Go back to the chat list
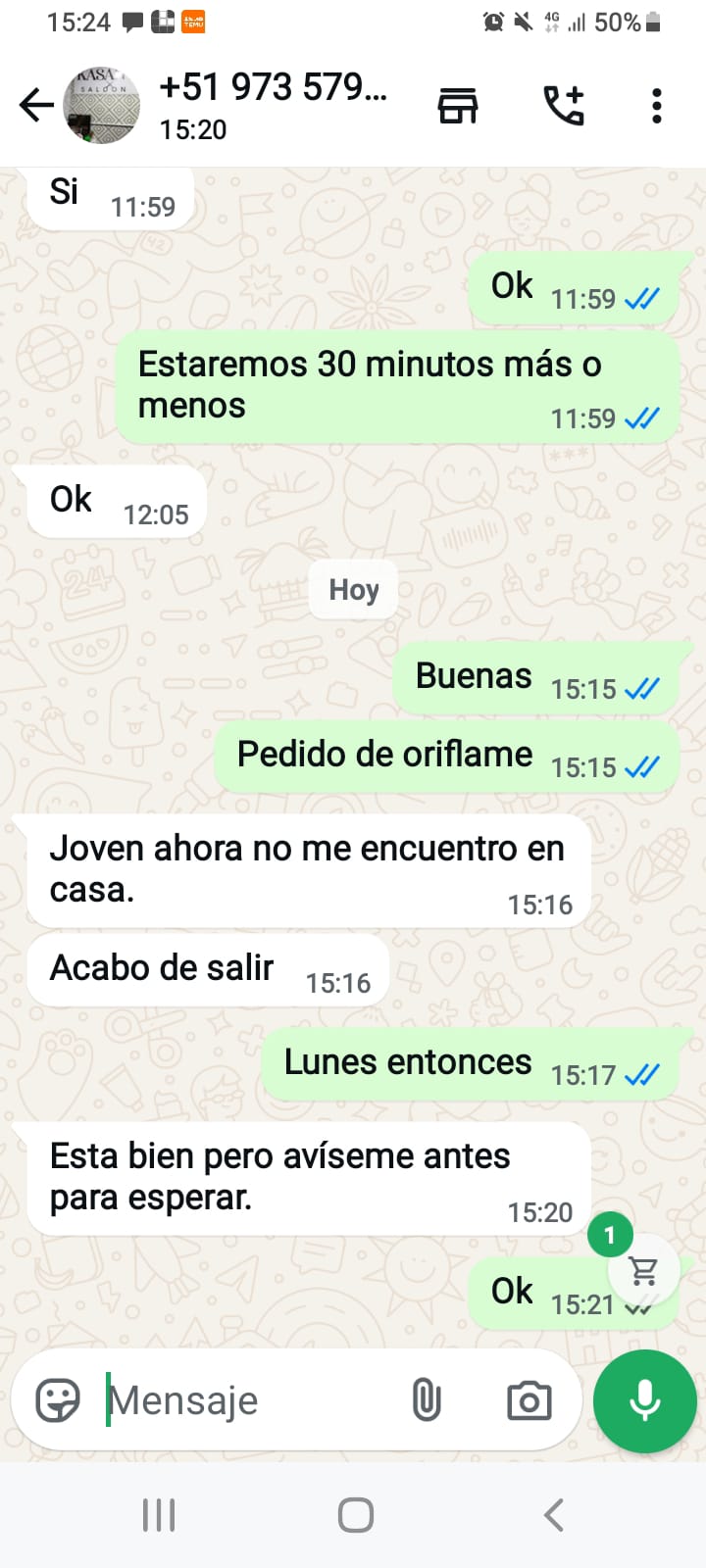This screenshot has height=1568, width=706. point(36,105)
